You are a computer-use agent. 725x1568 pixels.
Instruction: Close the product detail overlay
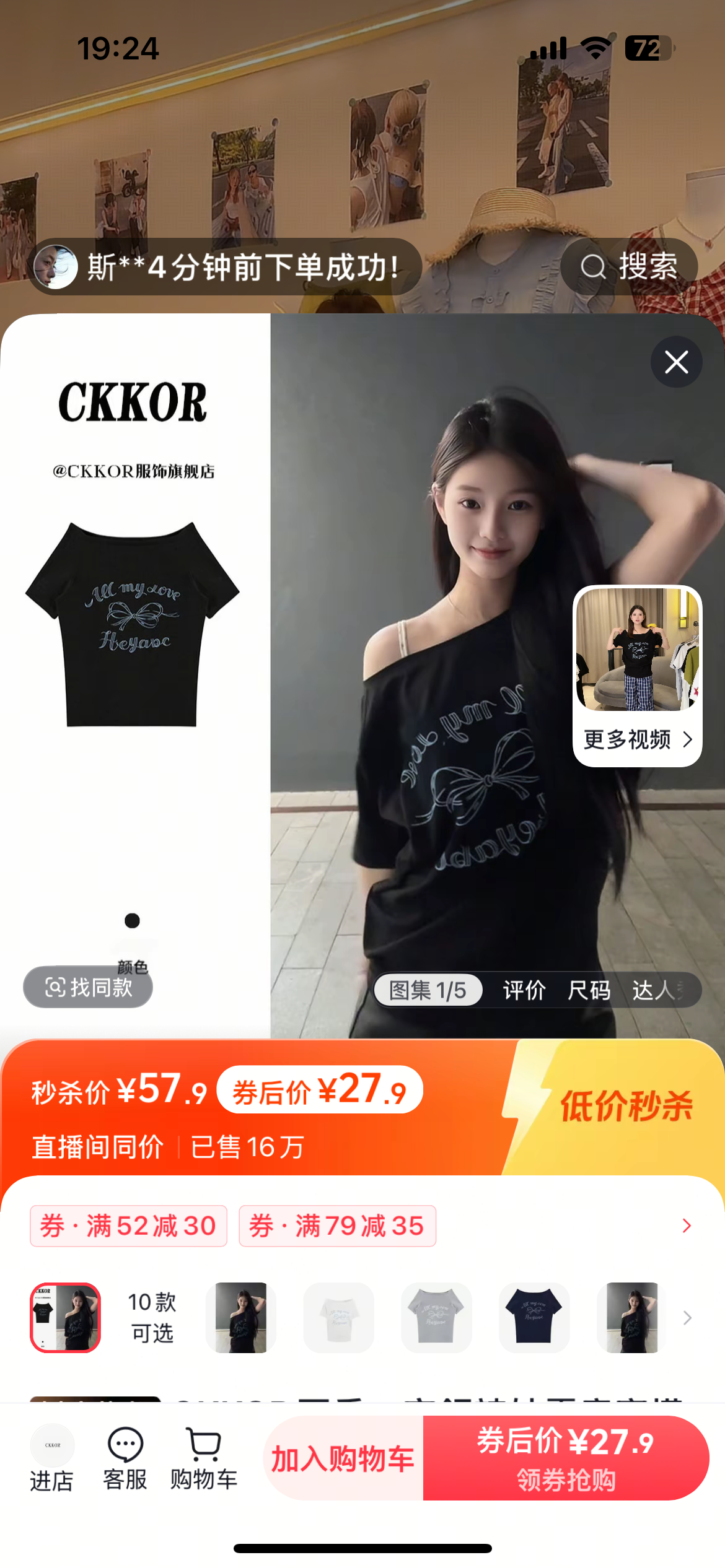(676, 362)
